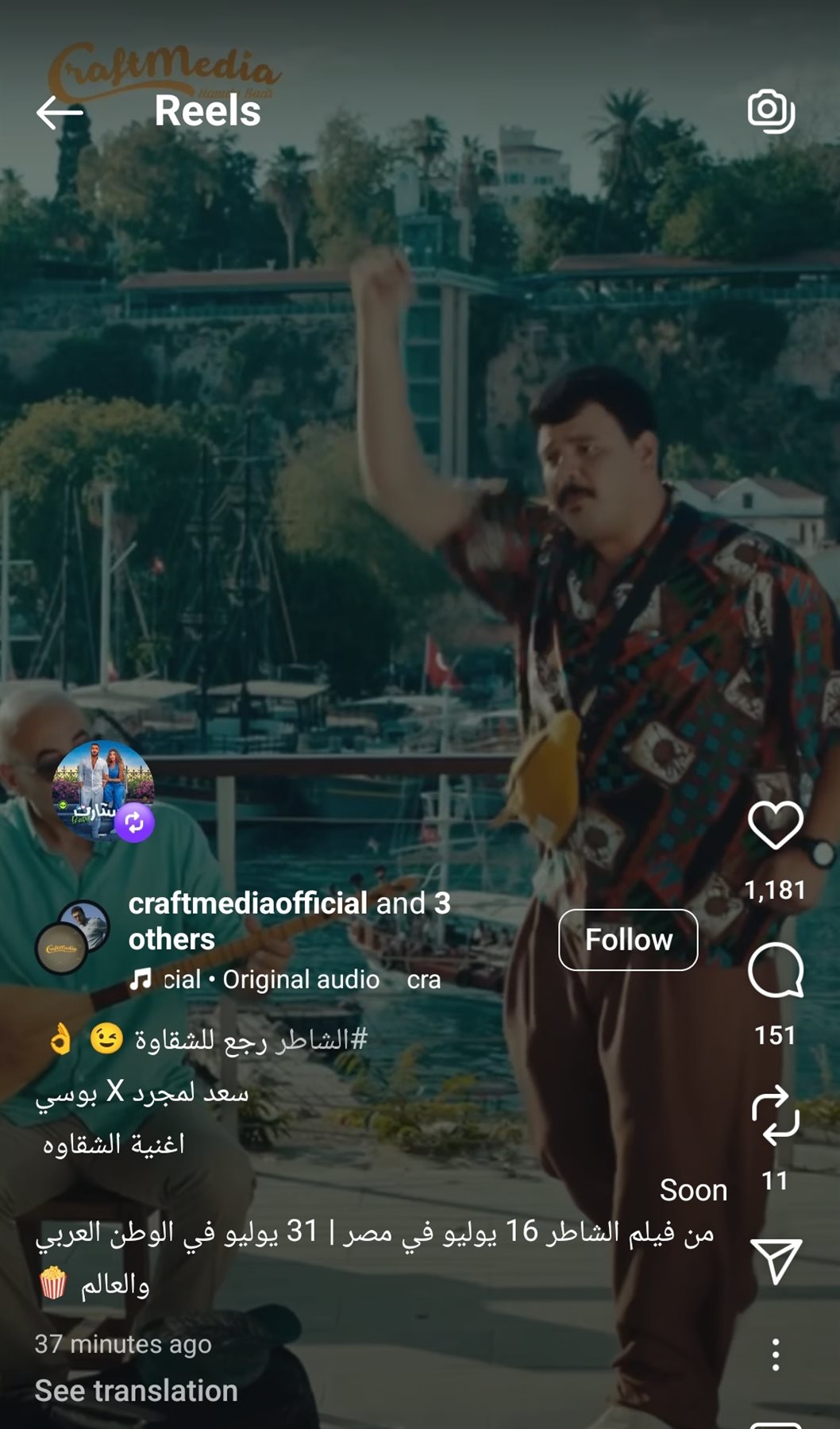Screen dimensions: 840x1429
Task: Like this reel with the heart icon
Action: coord(776,826)
